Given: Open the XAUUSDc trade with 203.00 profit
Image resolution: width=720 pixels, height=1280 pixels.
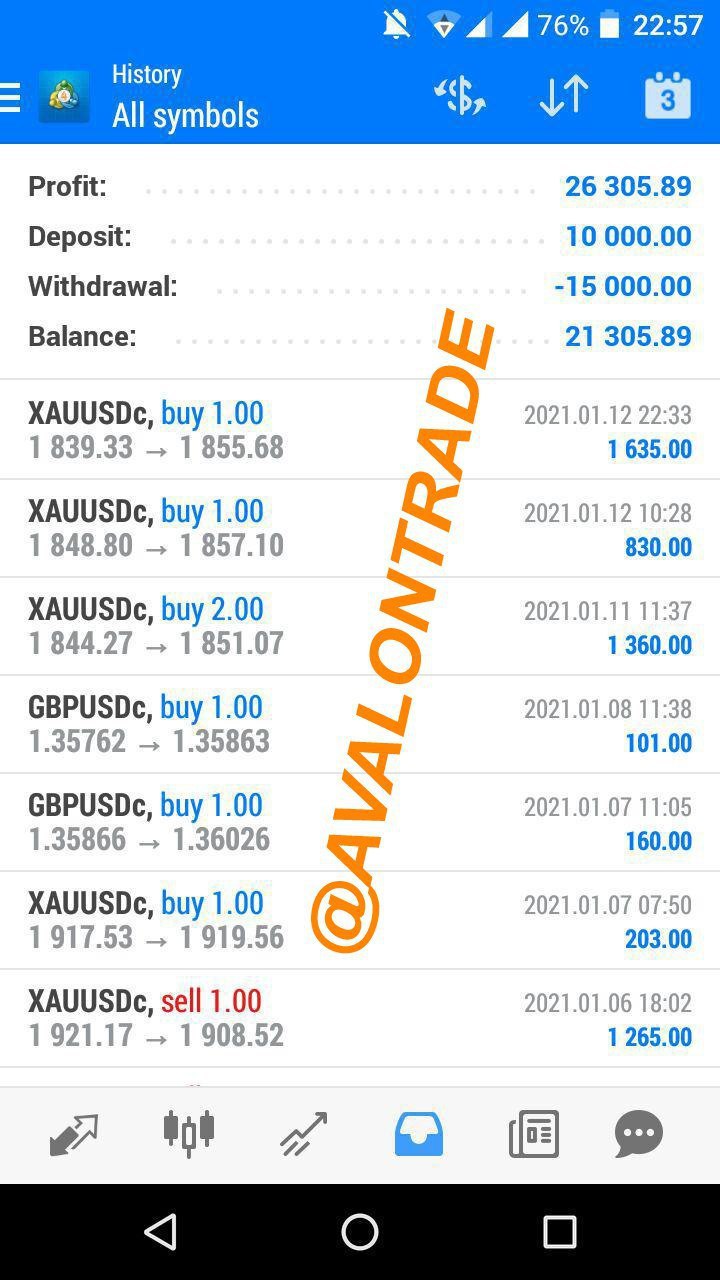Looking at the screenshot, I should click(x=360, y=920).
